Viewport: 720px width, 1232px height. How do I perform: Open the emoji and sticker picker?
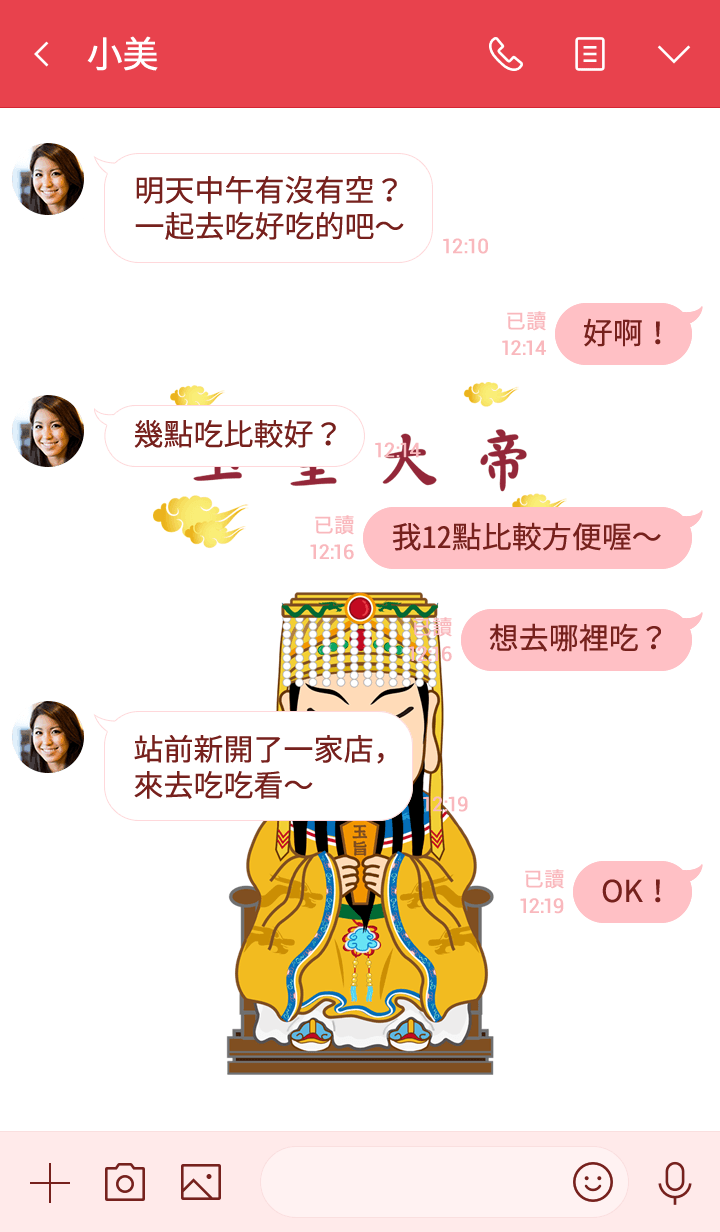(592, 1183)
